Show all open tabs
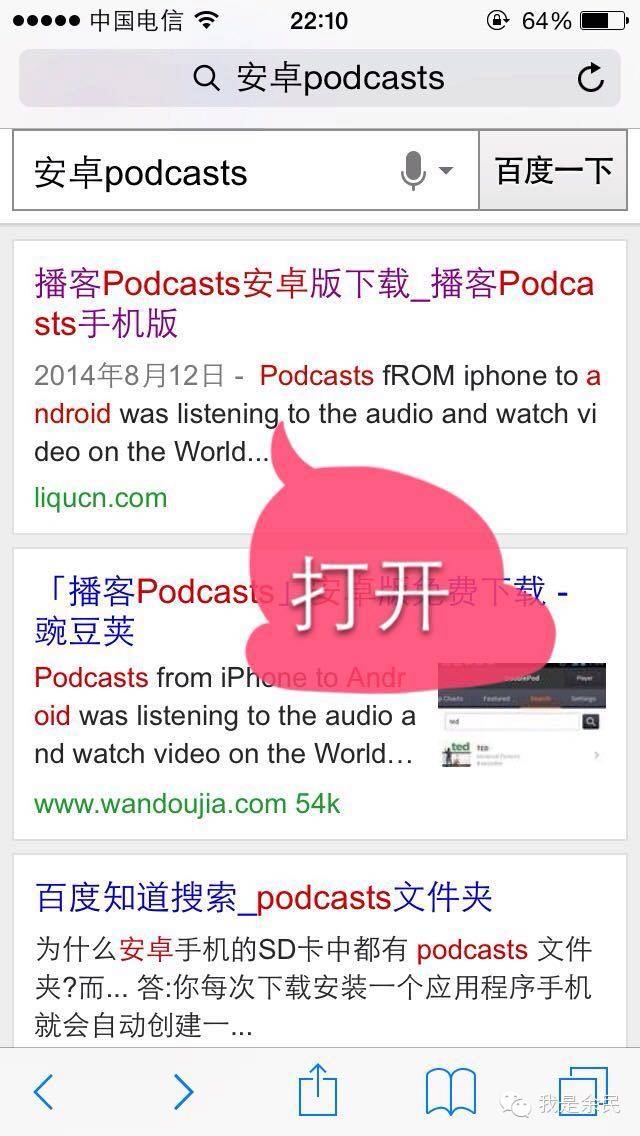This screenshot has width=640, height=1136. tap(582, 1091)
